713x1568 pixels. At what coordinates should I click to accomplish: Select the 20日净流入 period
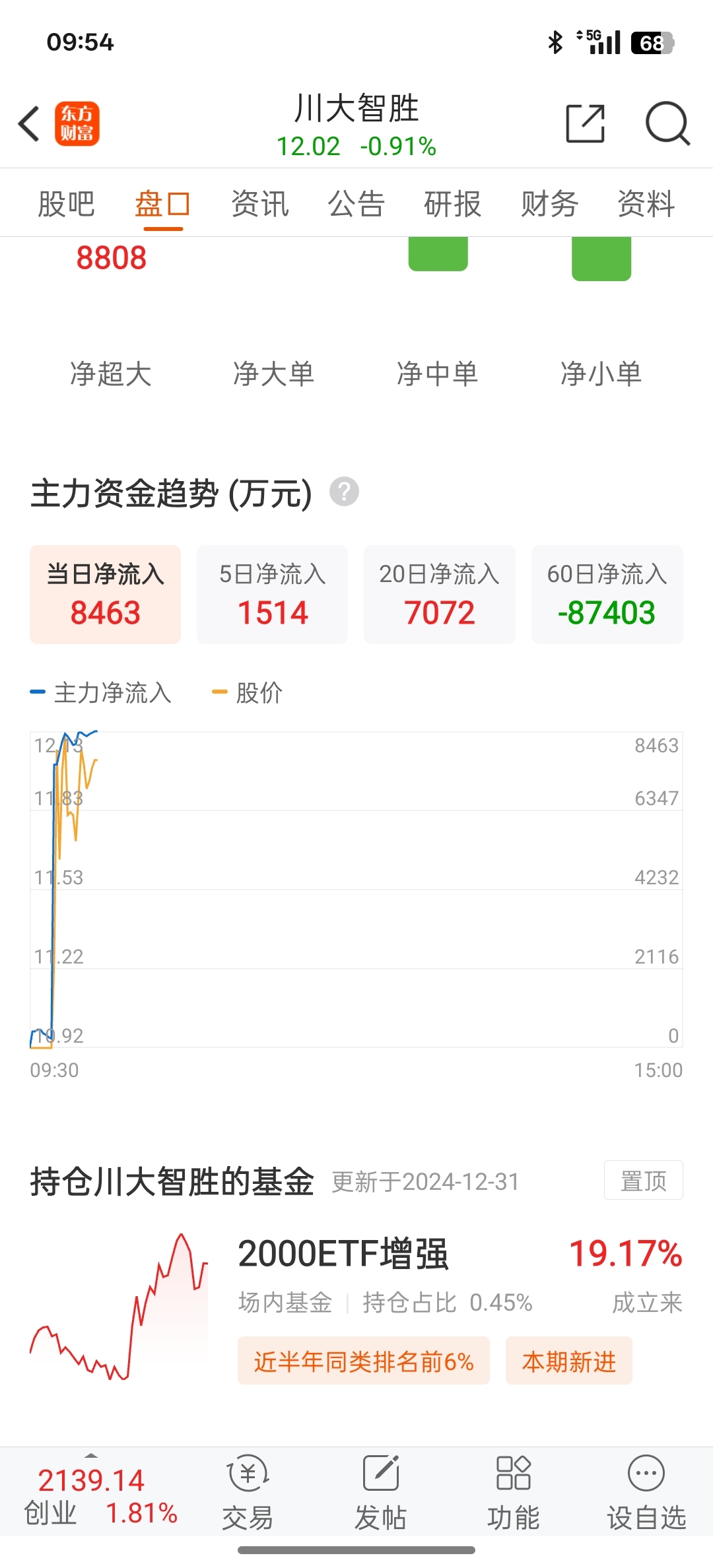(x=440, y=594)
